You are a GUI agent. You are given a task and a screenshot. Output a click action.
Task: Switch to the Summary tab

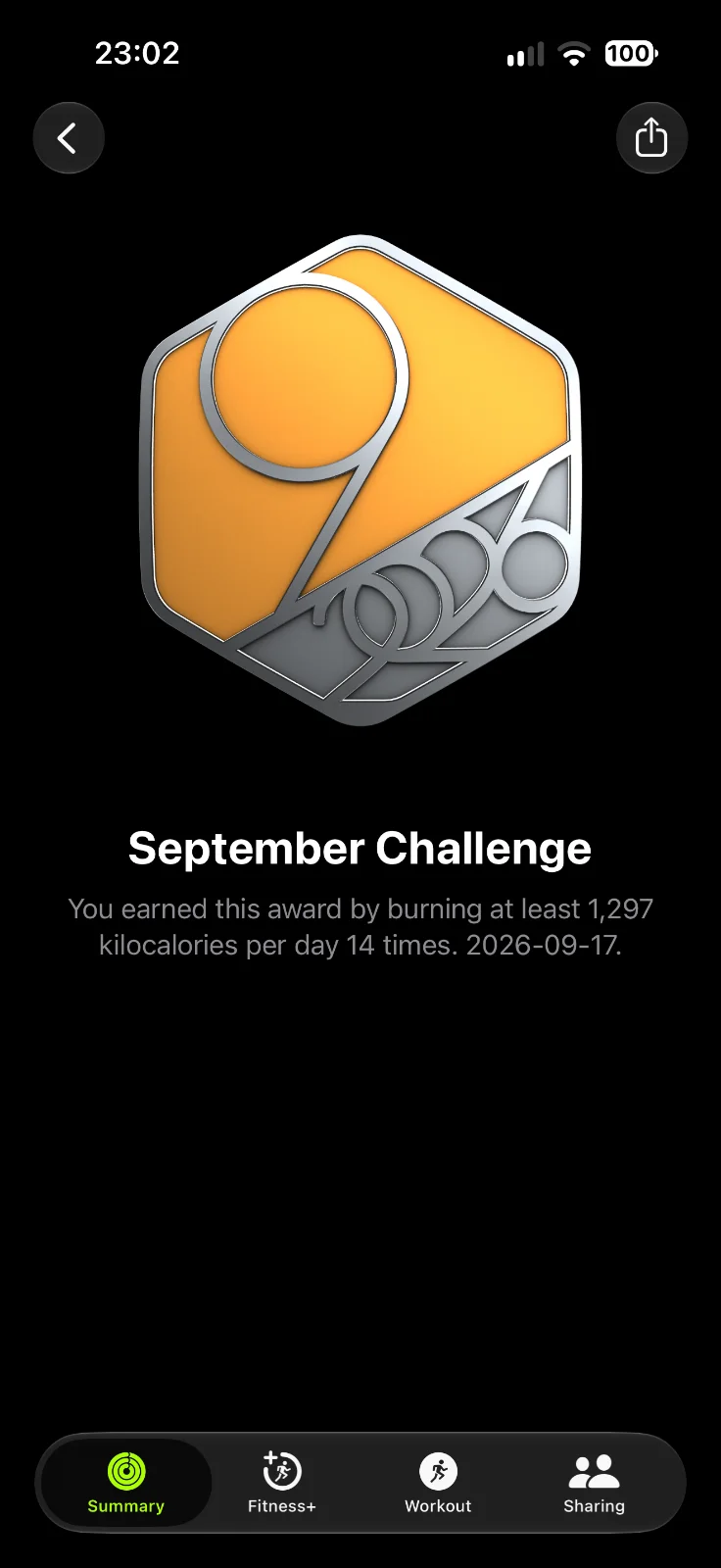point(126,1484)
